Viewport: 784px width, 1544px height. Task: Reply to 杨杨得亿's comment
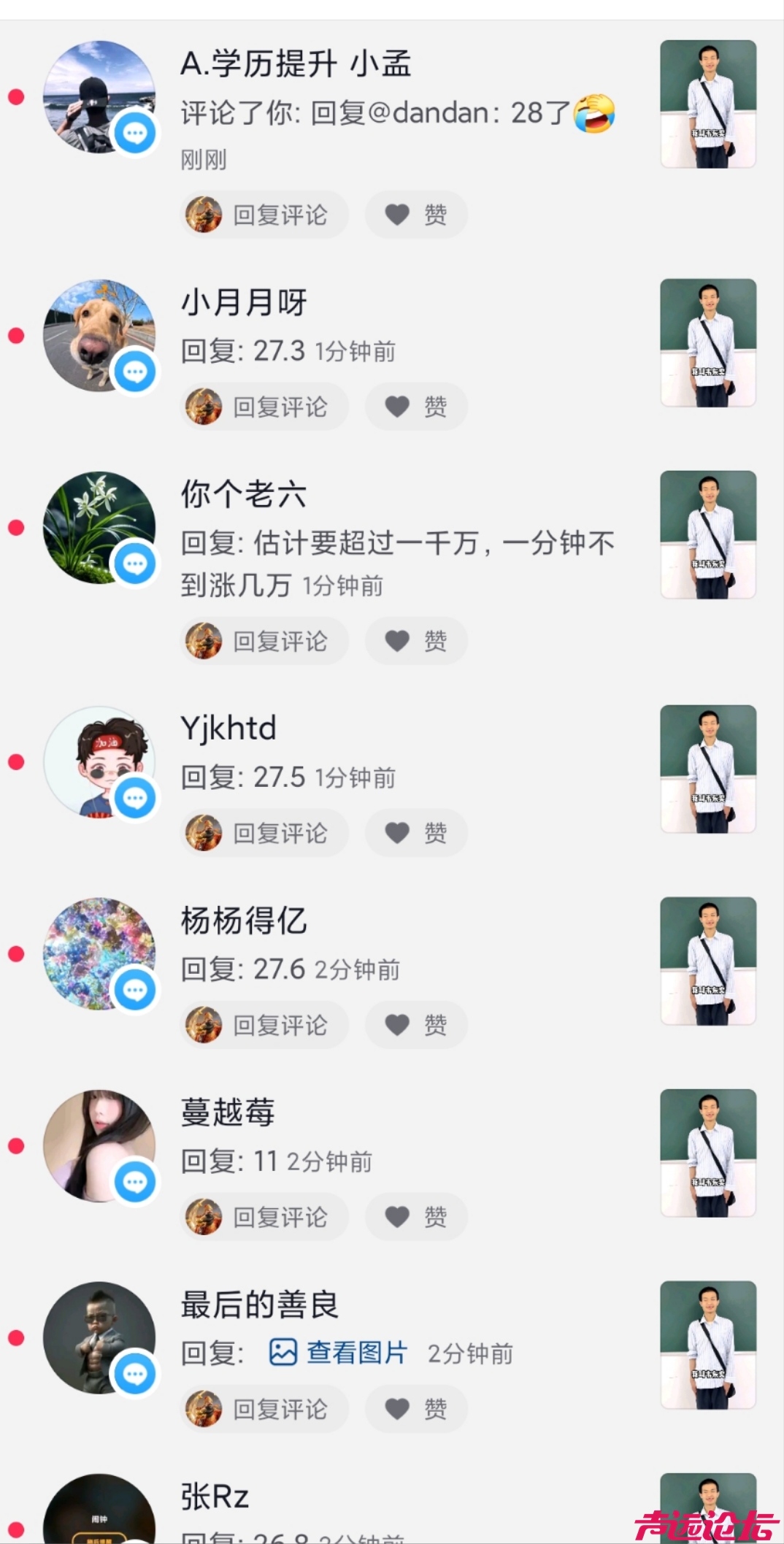(264, 1025)
